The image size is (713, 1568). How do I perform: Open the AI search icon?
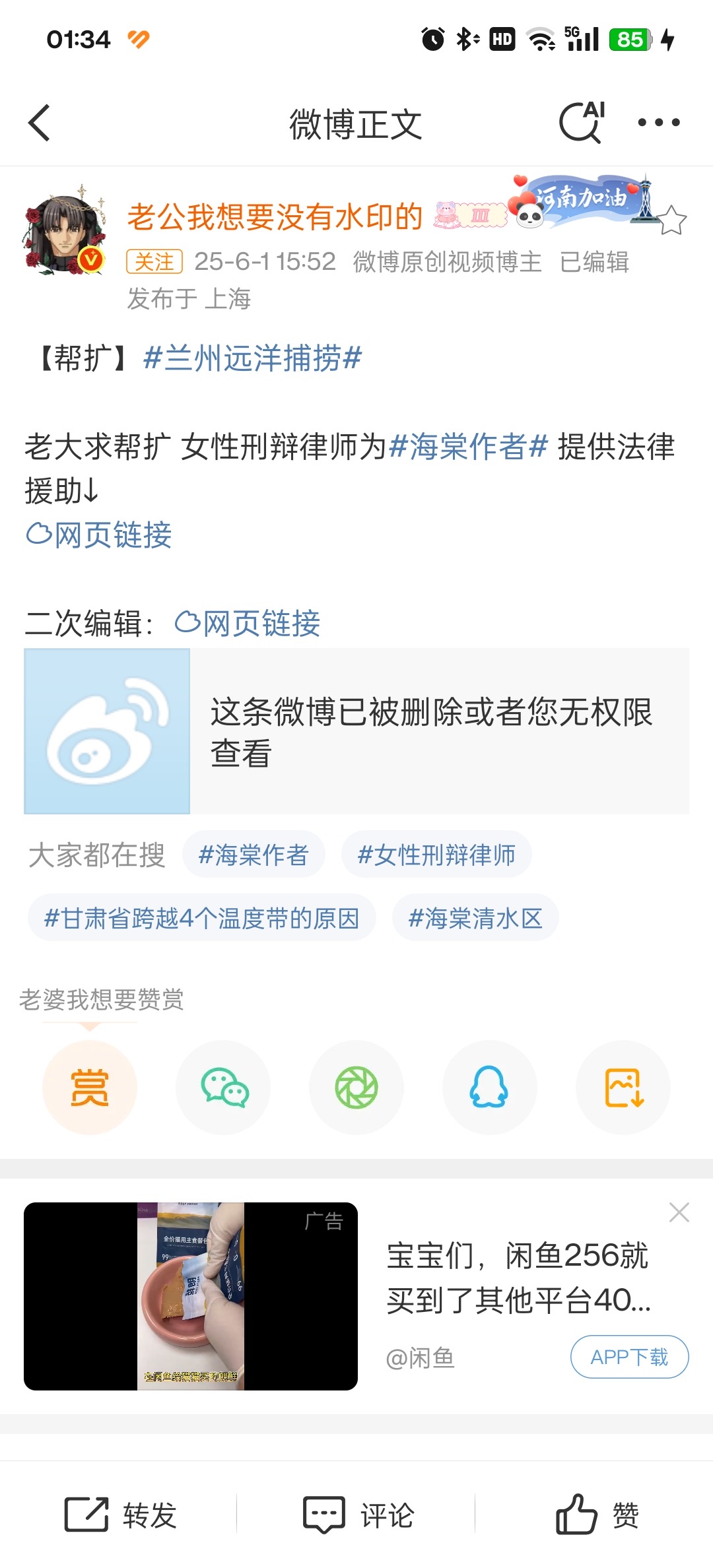pos(581,123)
